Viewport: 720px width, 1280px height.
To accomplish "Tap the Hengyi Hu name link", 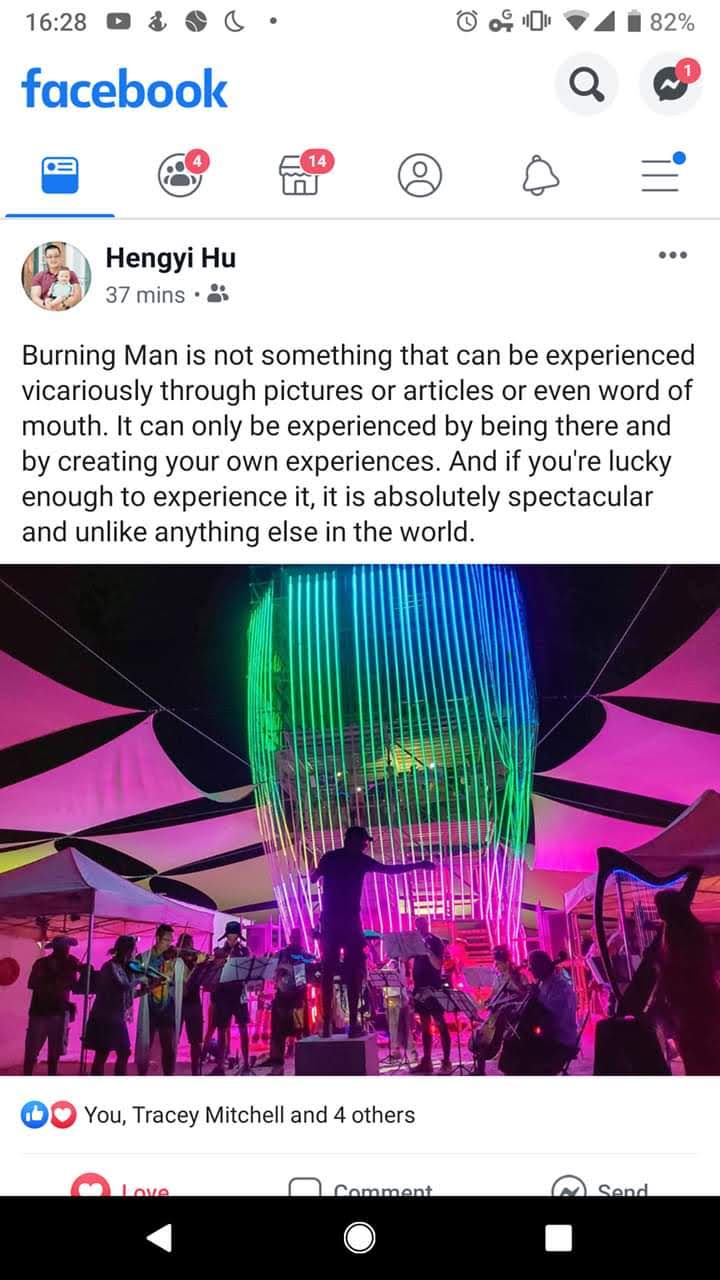I will 171,258.
